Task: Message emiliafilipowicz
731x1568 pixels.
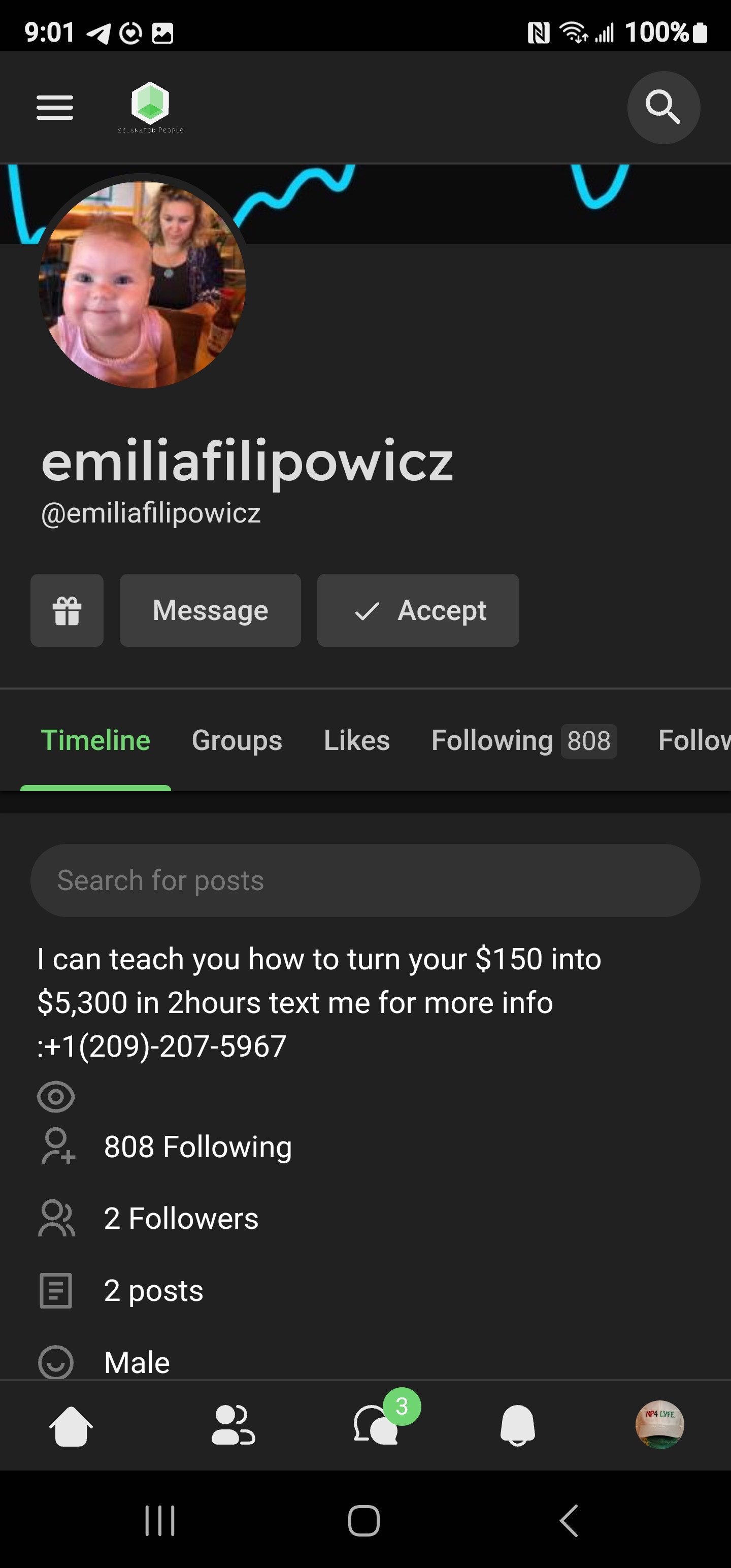Action: [x=210, y=610]
